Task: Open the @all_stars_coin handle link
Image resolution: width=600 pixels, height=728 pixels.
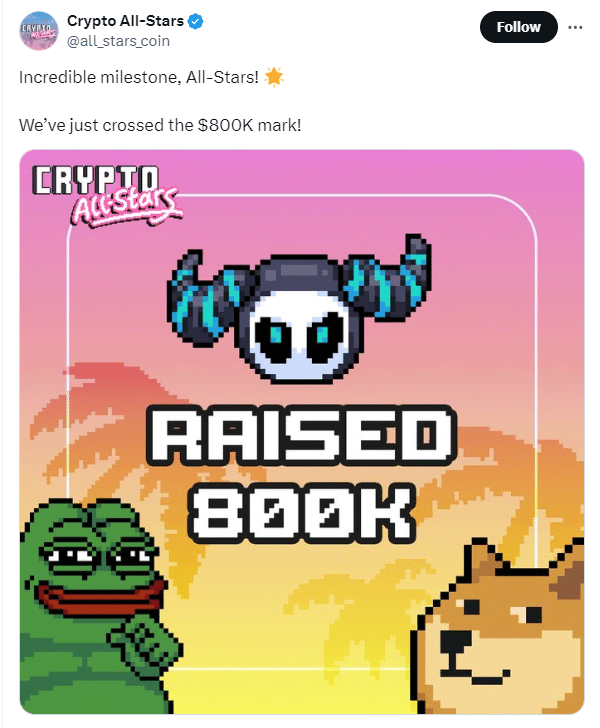Action: [x=118, y=41]
